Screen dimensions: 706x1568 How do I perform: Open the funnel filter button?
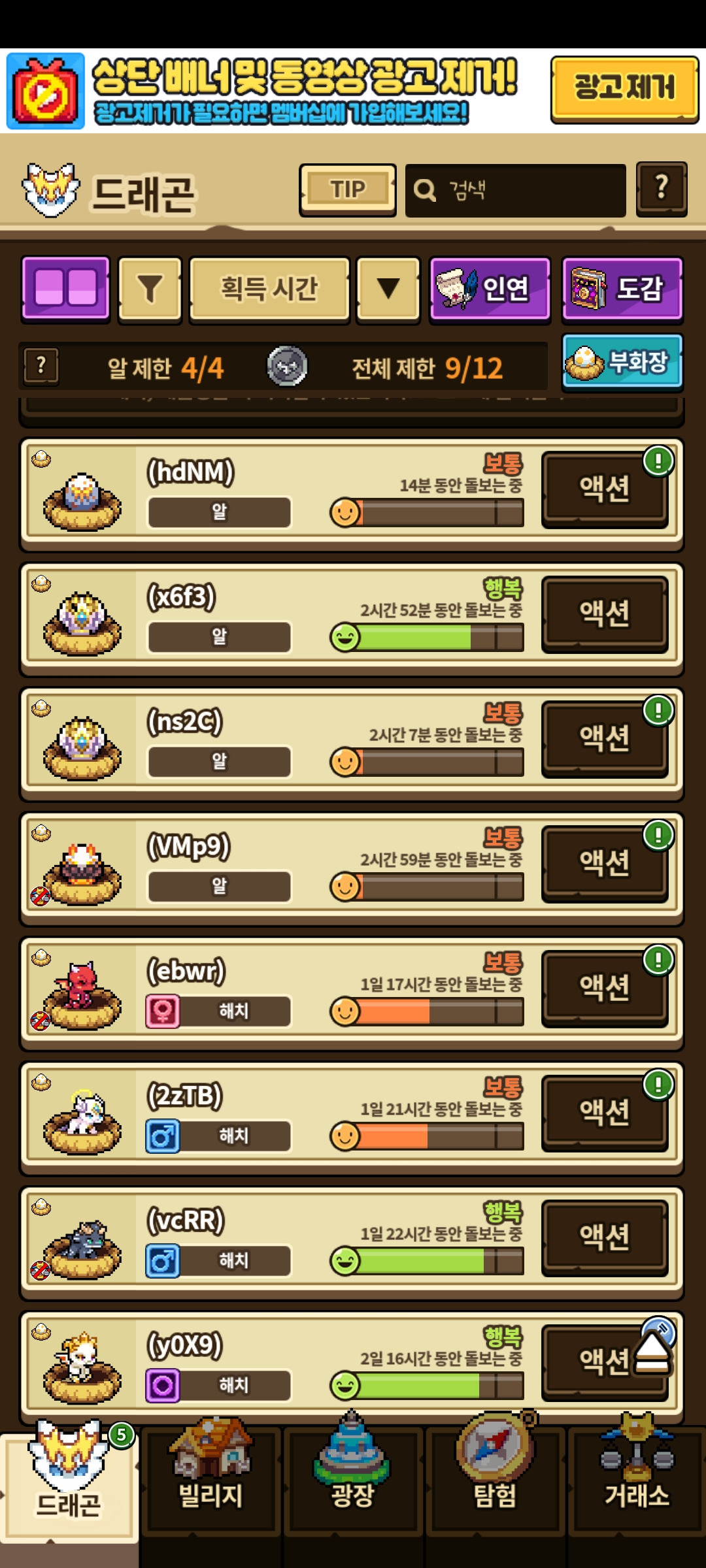[150, 289]
